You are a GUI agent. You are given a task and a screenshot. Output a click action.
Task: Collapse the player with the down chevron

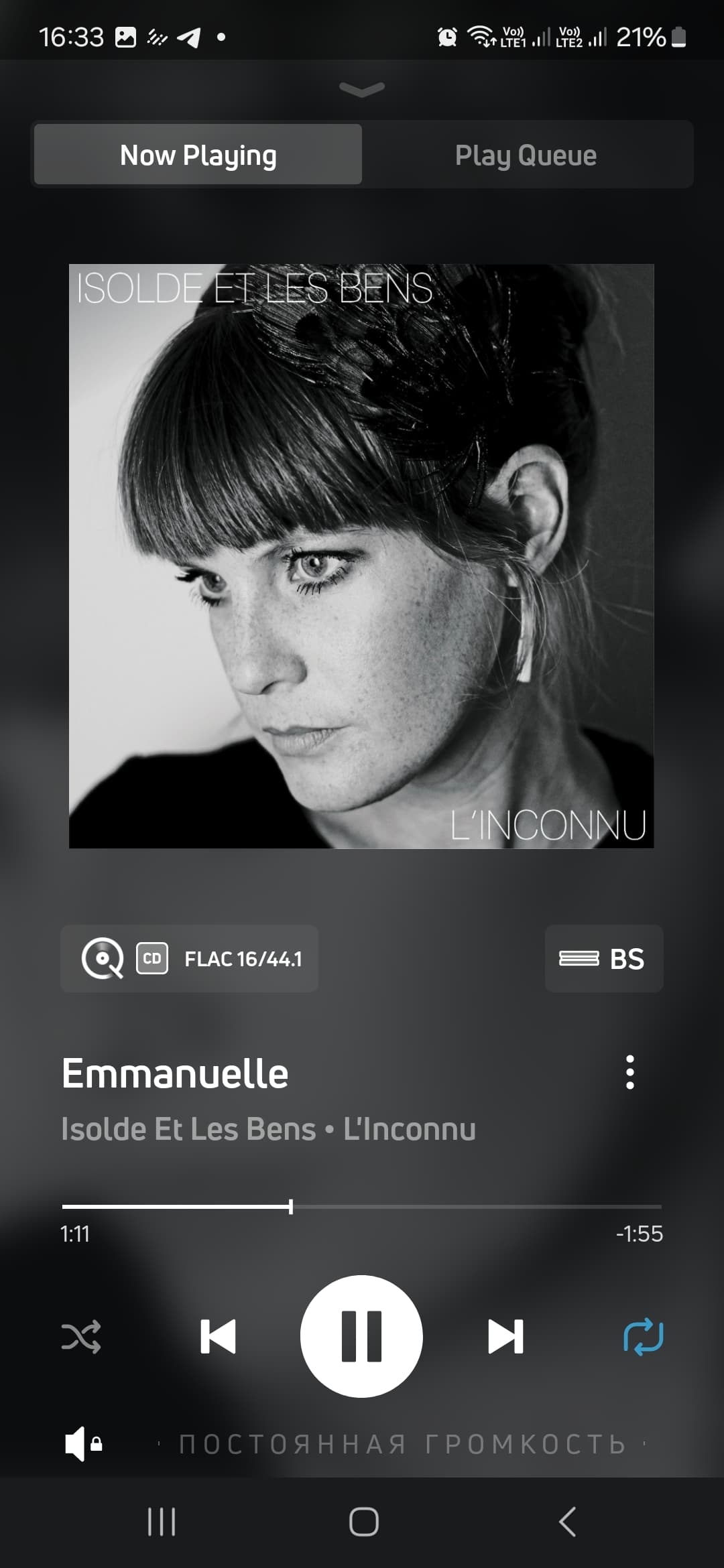(362, 89)
